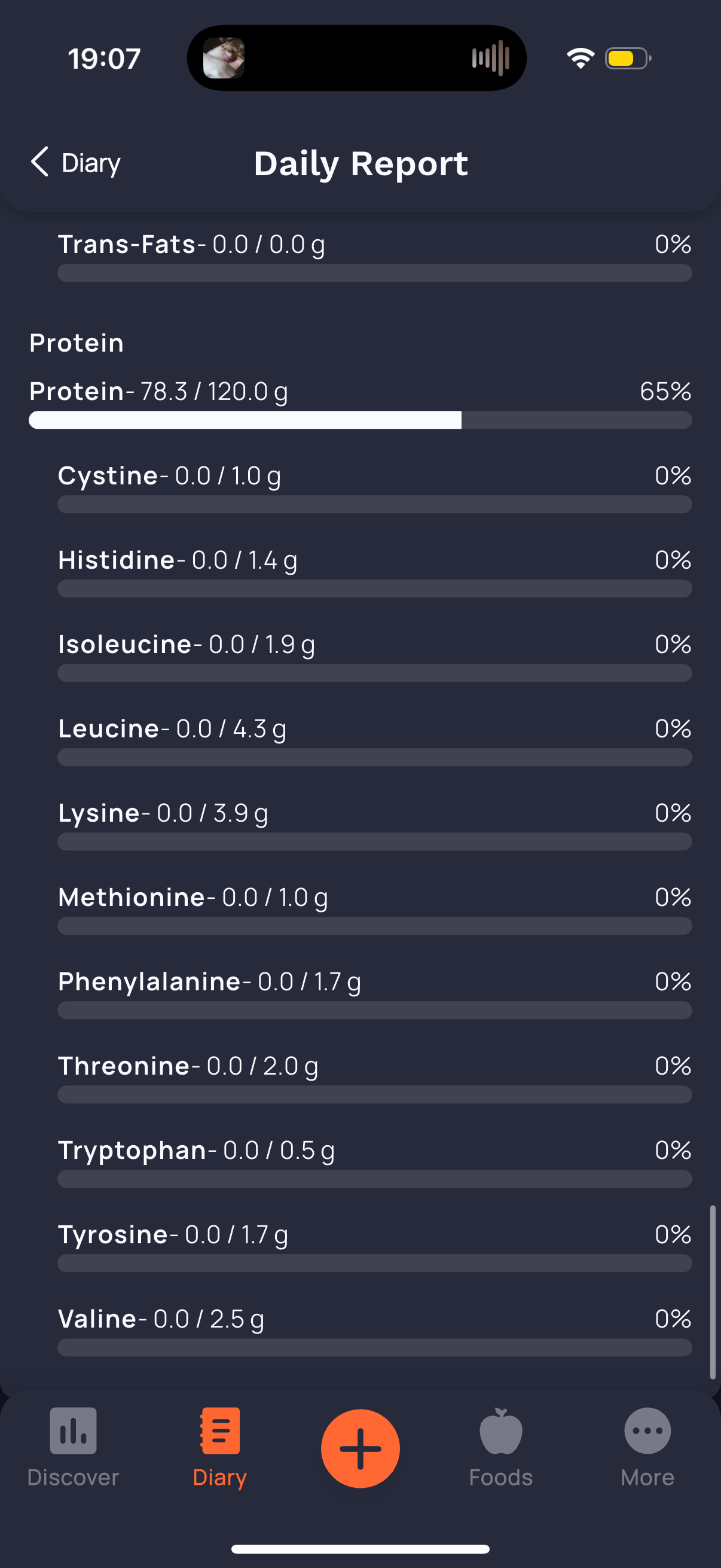The height and width of the screenshot is (1568, 721).
Task: Switch to the Foods tab
Action: tap(500, 1447)
